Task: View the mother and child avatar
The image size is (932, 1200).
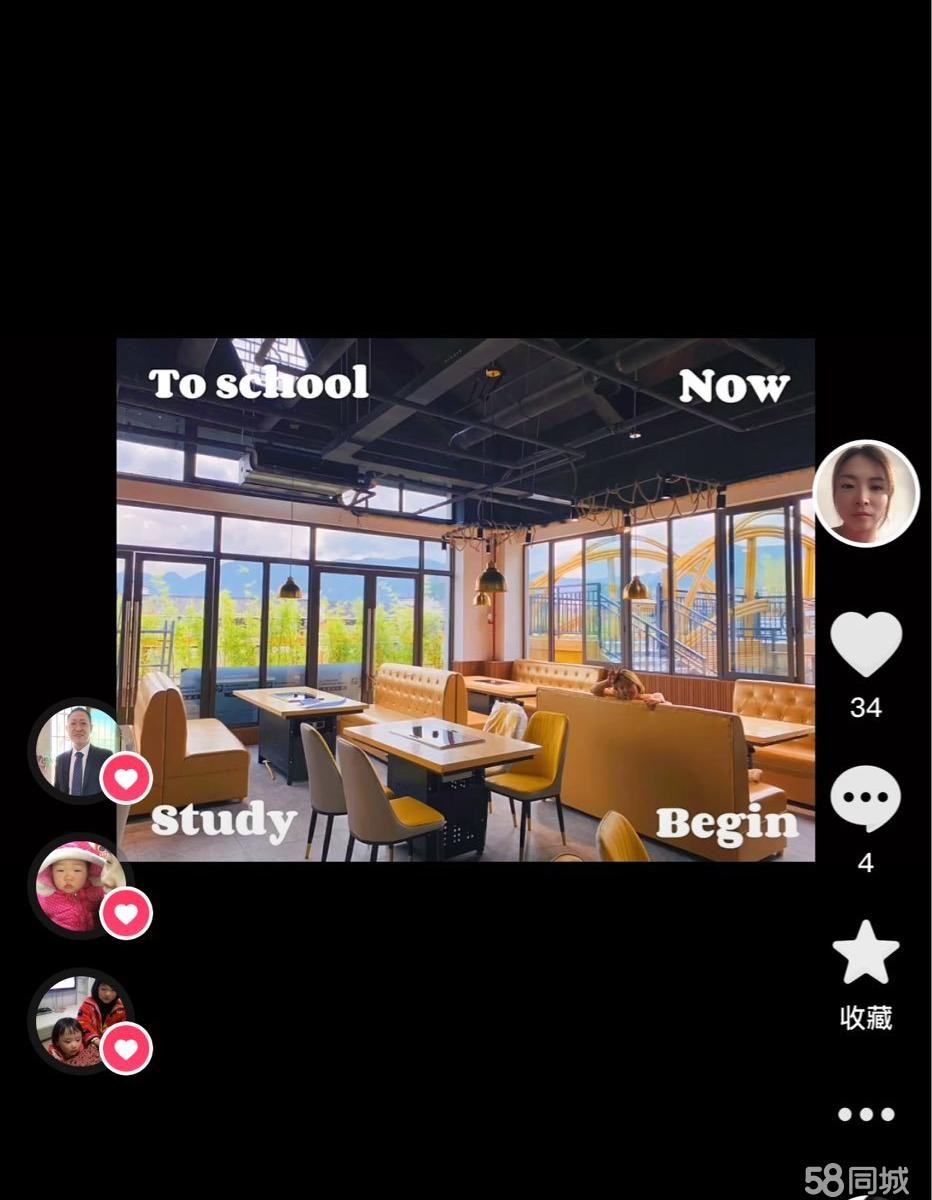Action: 81,1021
